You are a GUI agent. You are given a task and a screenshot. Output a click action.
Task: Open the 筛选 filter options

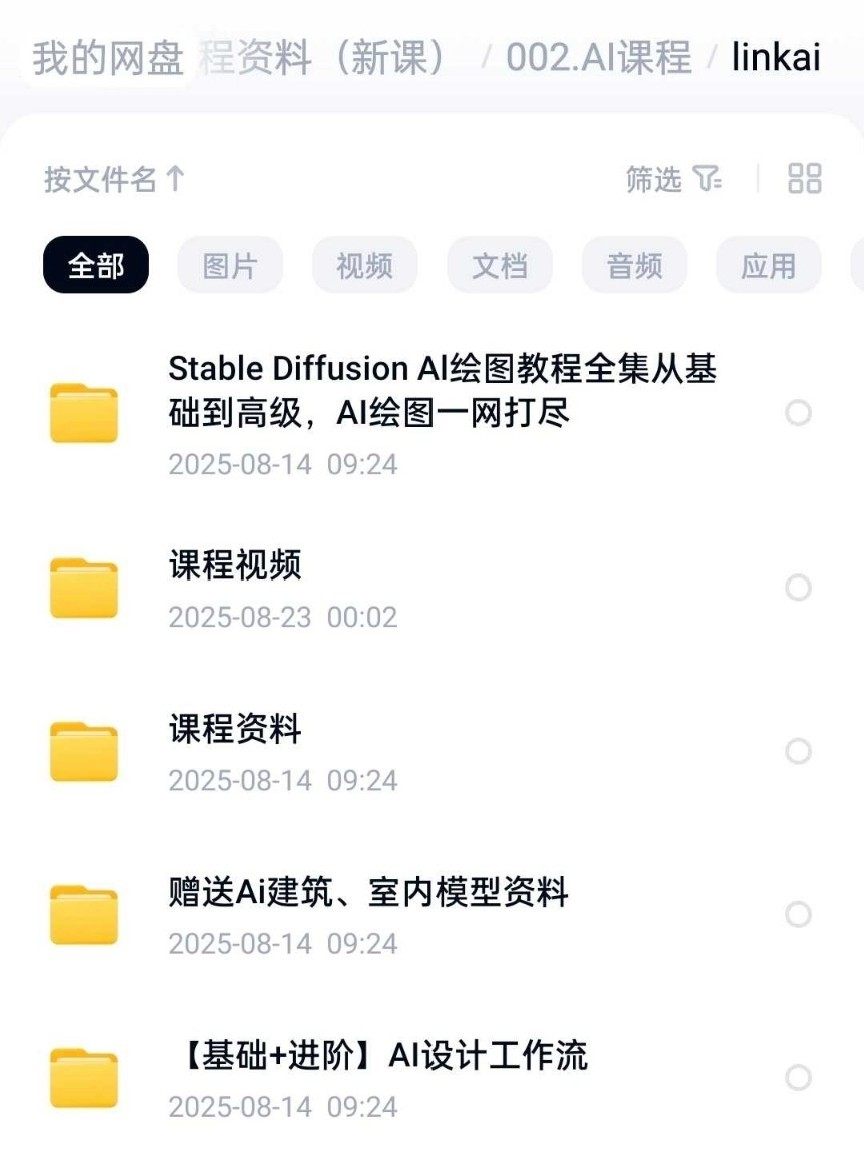(x=673, y=180)
